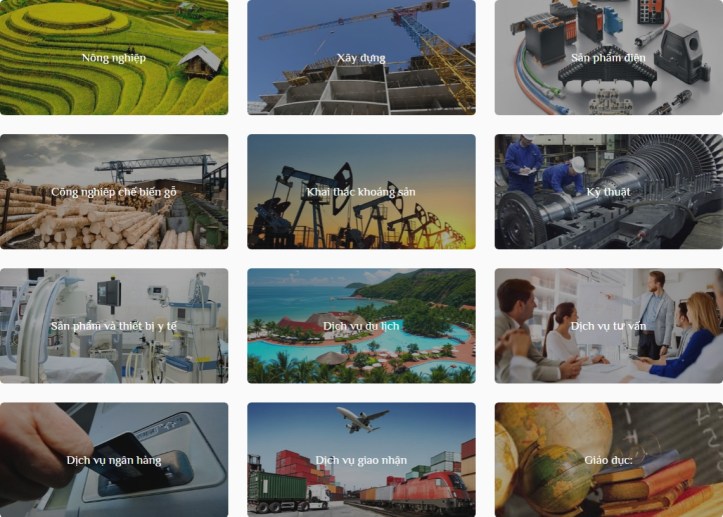Open Sản phẩm điện category
The width and height of the screenshot is (723, 517).
pyautogui.click(x=608, y=58)
